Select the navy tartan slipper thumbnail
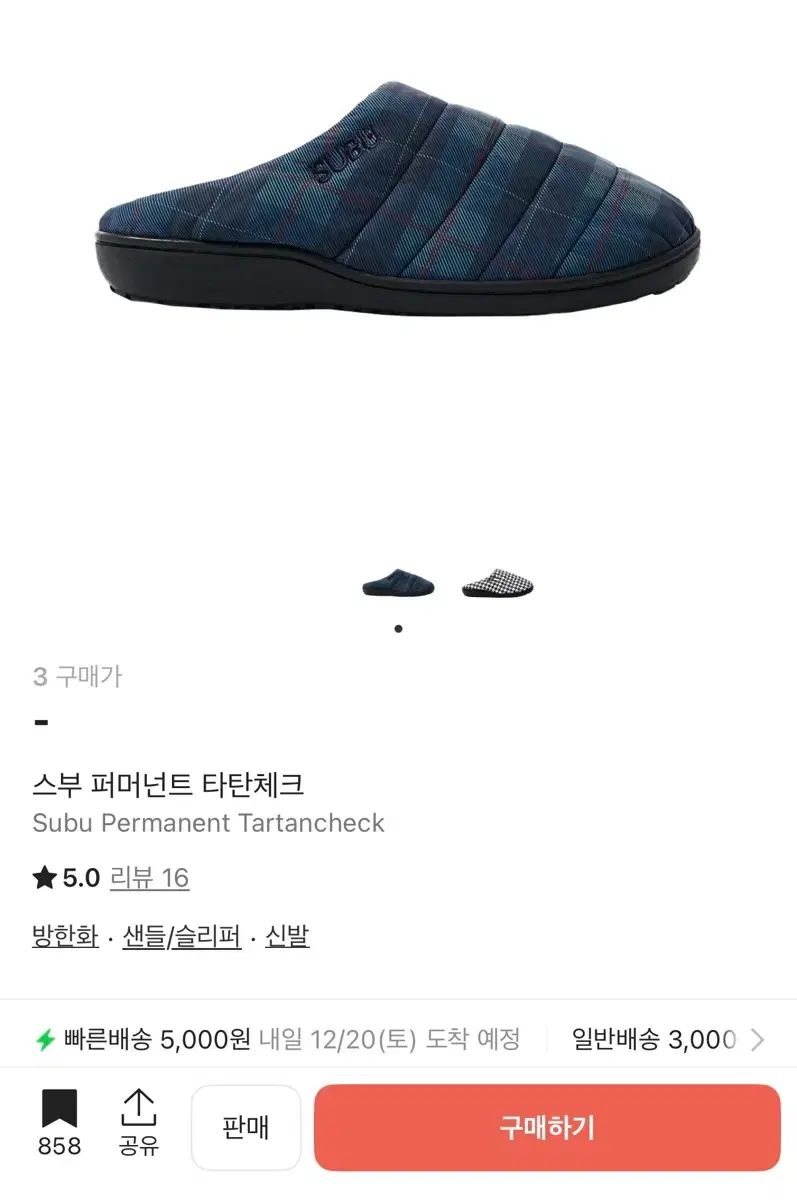 [398, 582]
